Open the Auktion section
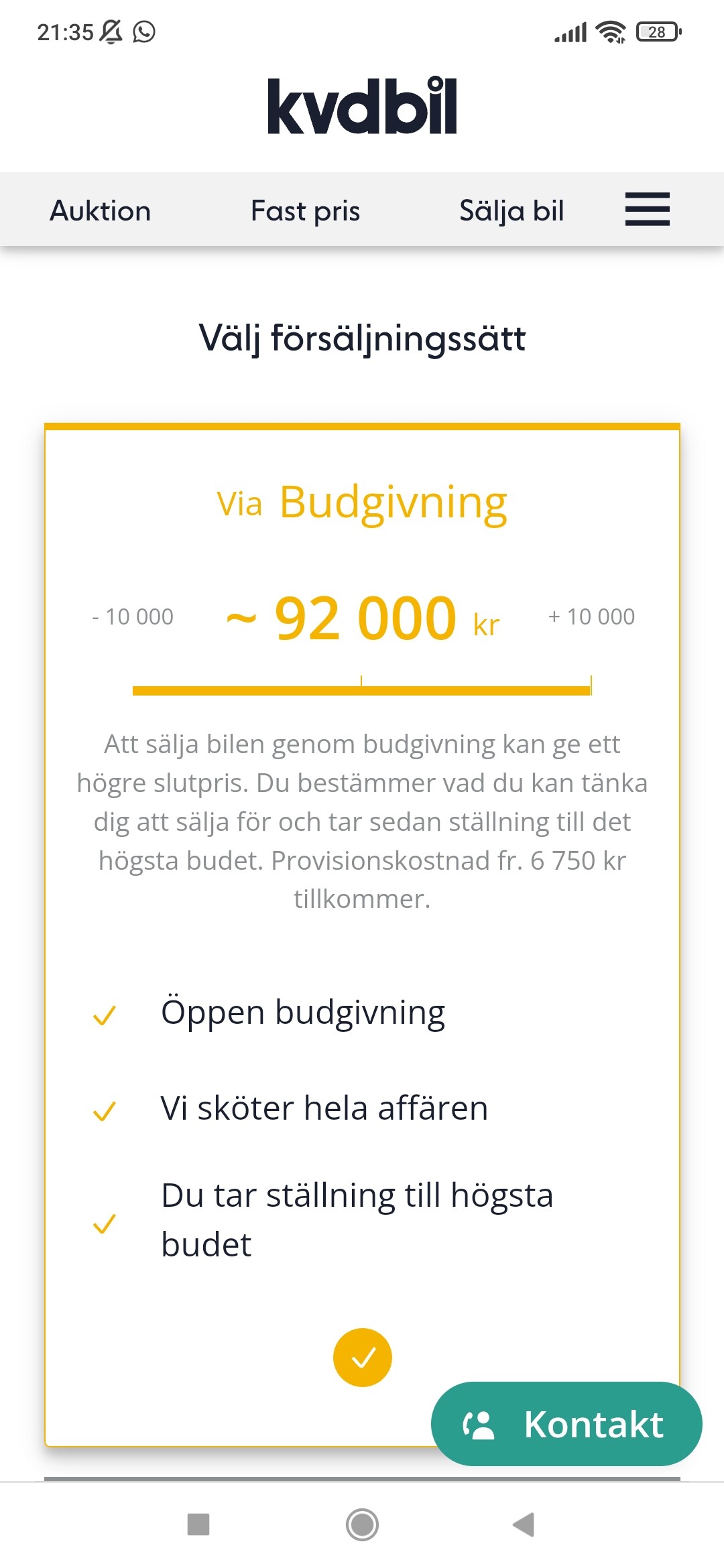This screenshot has width=724, height=1568. point(101,211)
